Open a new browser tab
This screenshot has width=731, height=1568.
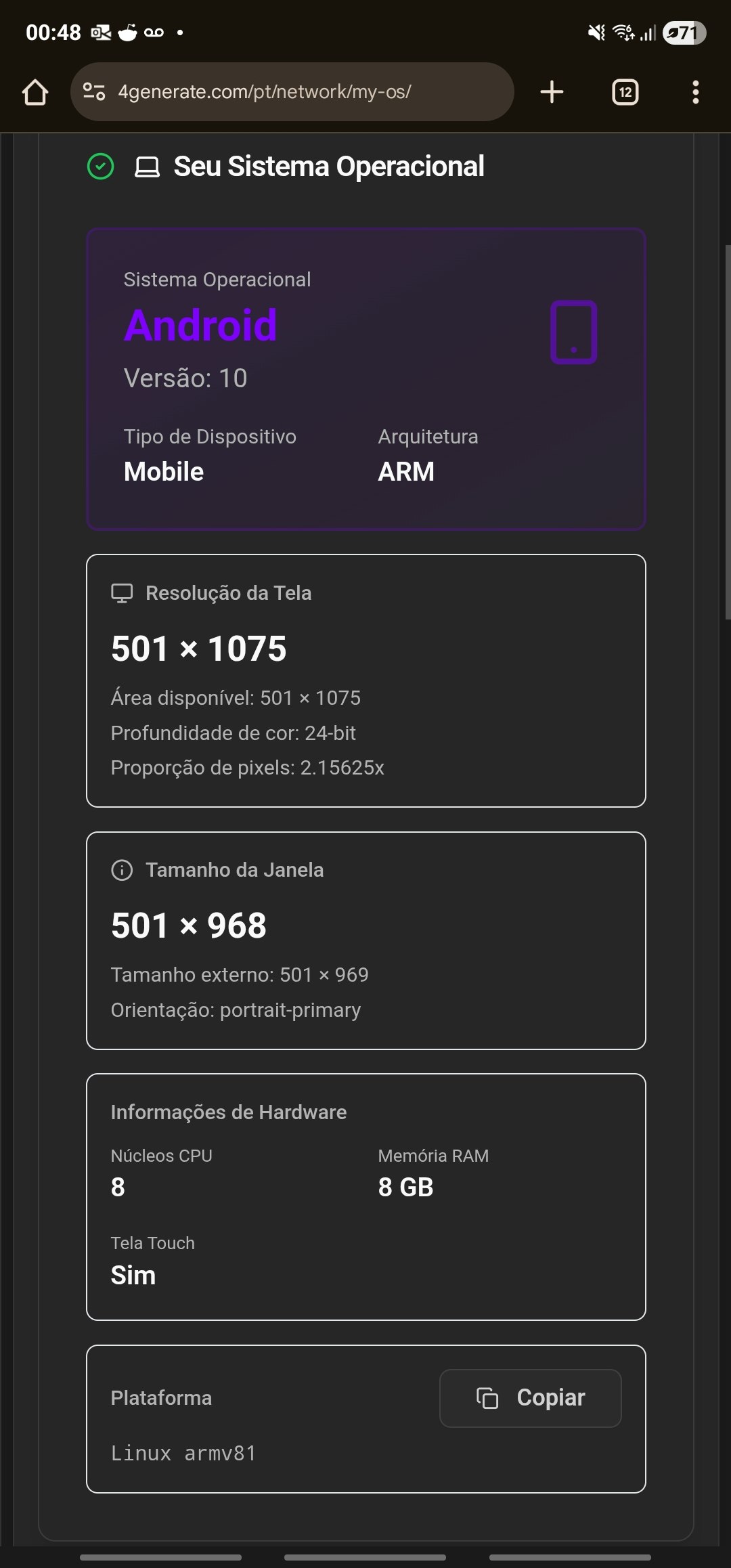tap(552, 92)
